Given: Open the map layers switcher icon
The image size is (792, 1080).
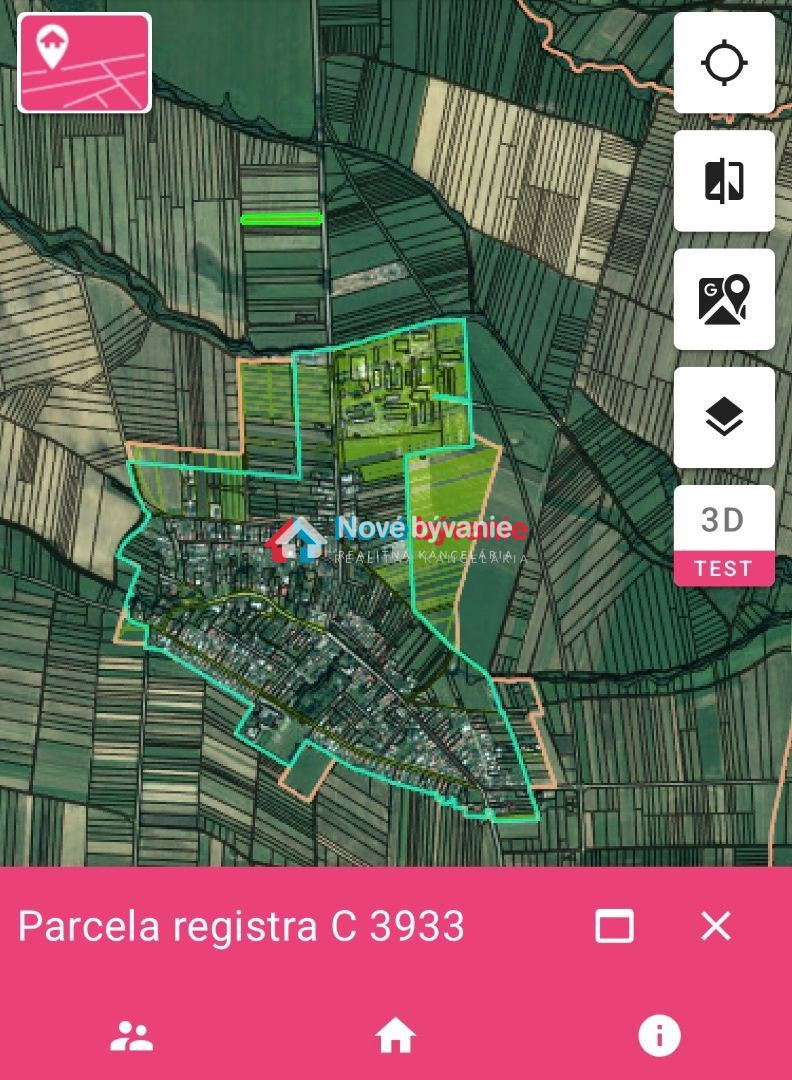Looking at the screenshot, I should tap(724, 419).
